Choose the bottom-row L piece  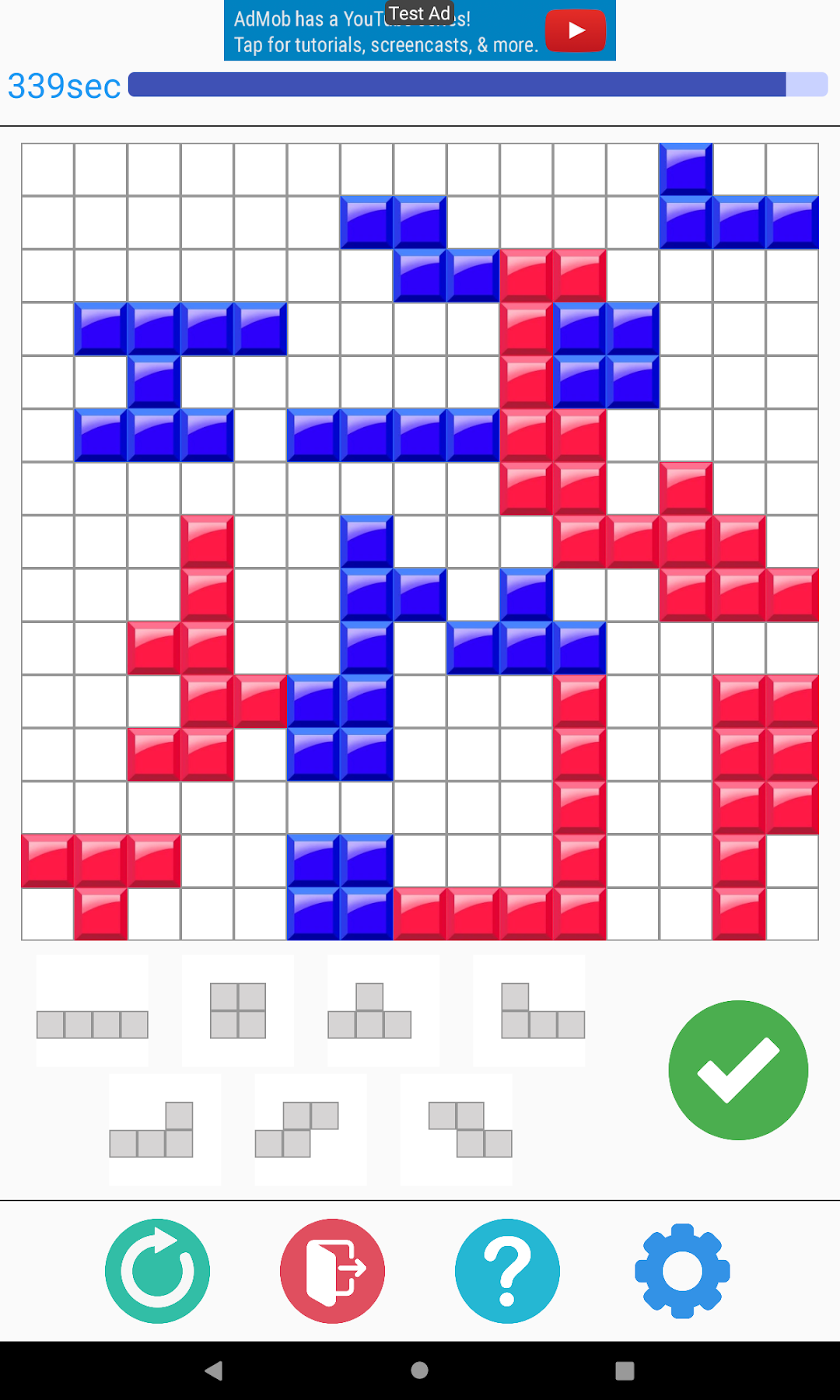[165, 1129]
